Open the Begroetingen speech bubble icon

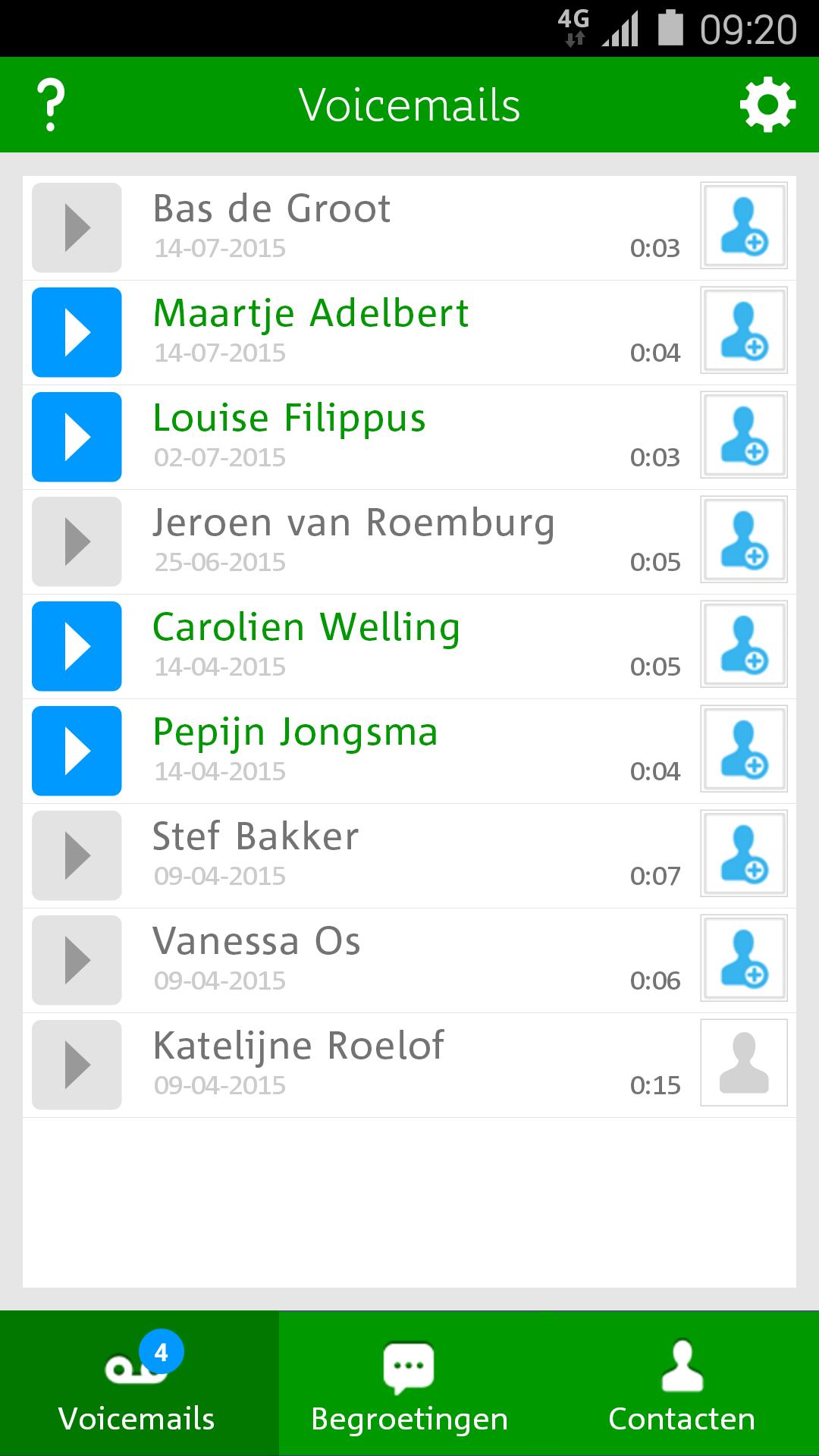[x=409, y=1361]
